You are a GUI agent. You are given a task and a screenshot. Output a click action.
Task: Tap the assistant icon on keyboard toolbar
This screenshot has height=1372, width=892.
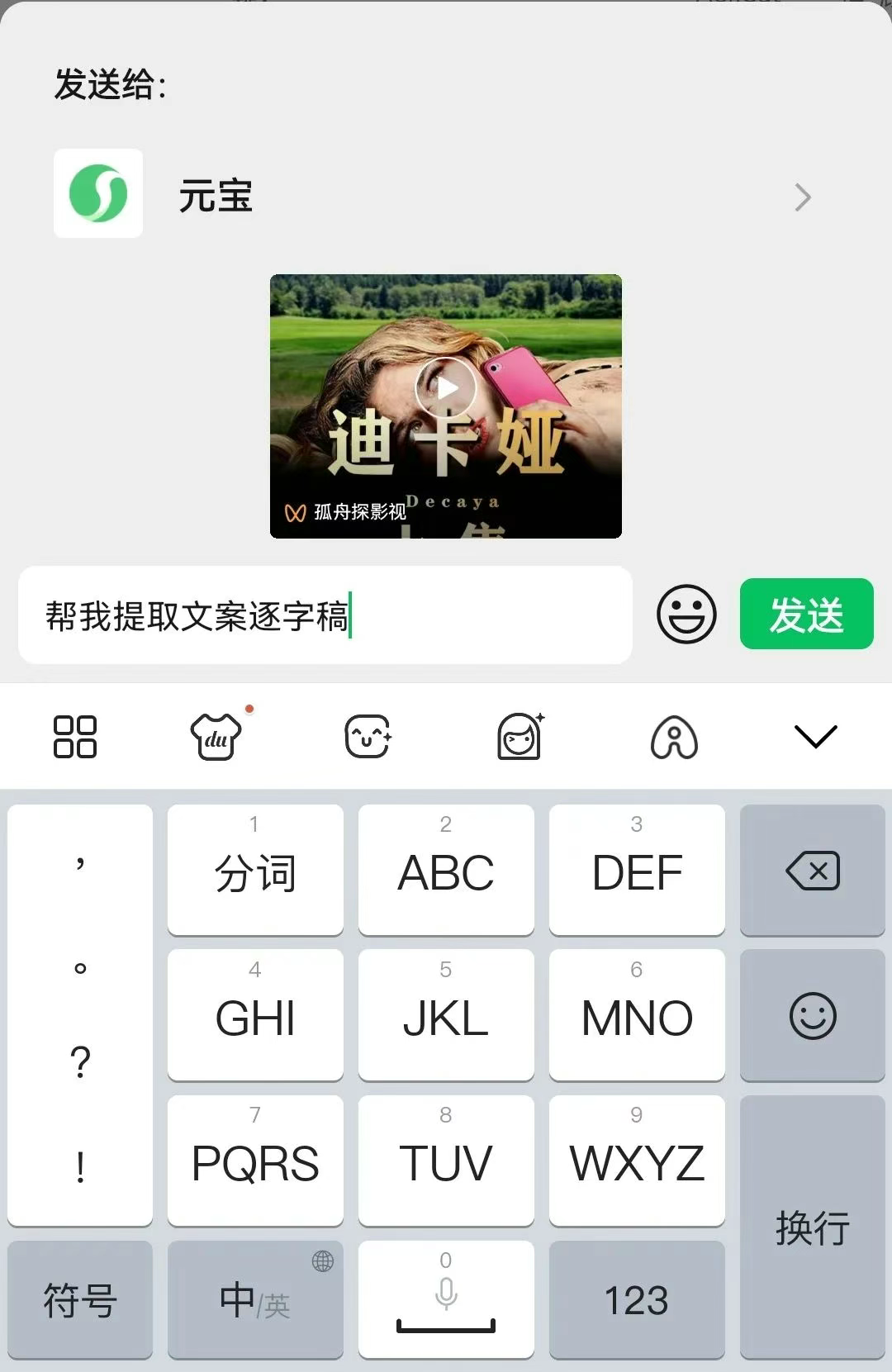675,738
